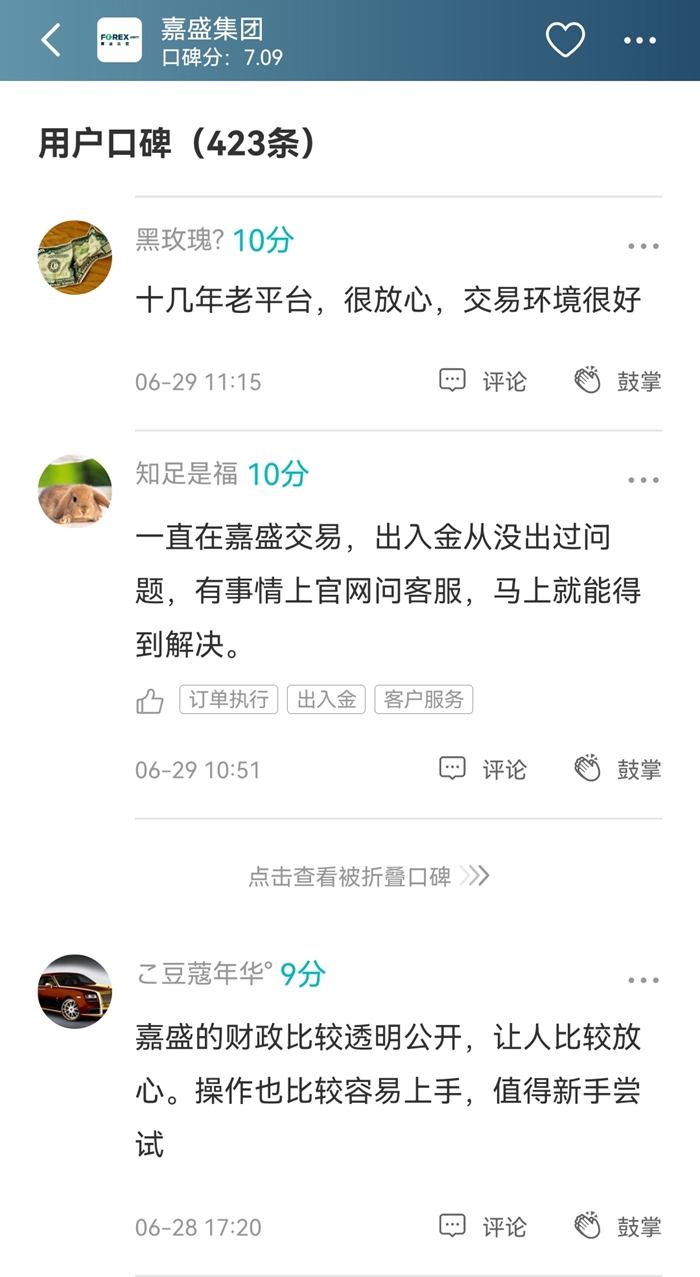Go back using the header arrow
This screenshot has width=700, height=1277.
coord(51,40)
